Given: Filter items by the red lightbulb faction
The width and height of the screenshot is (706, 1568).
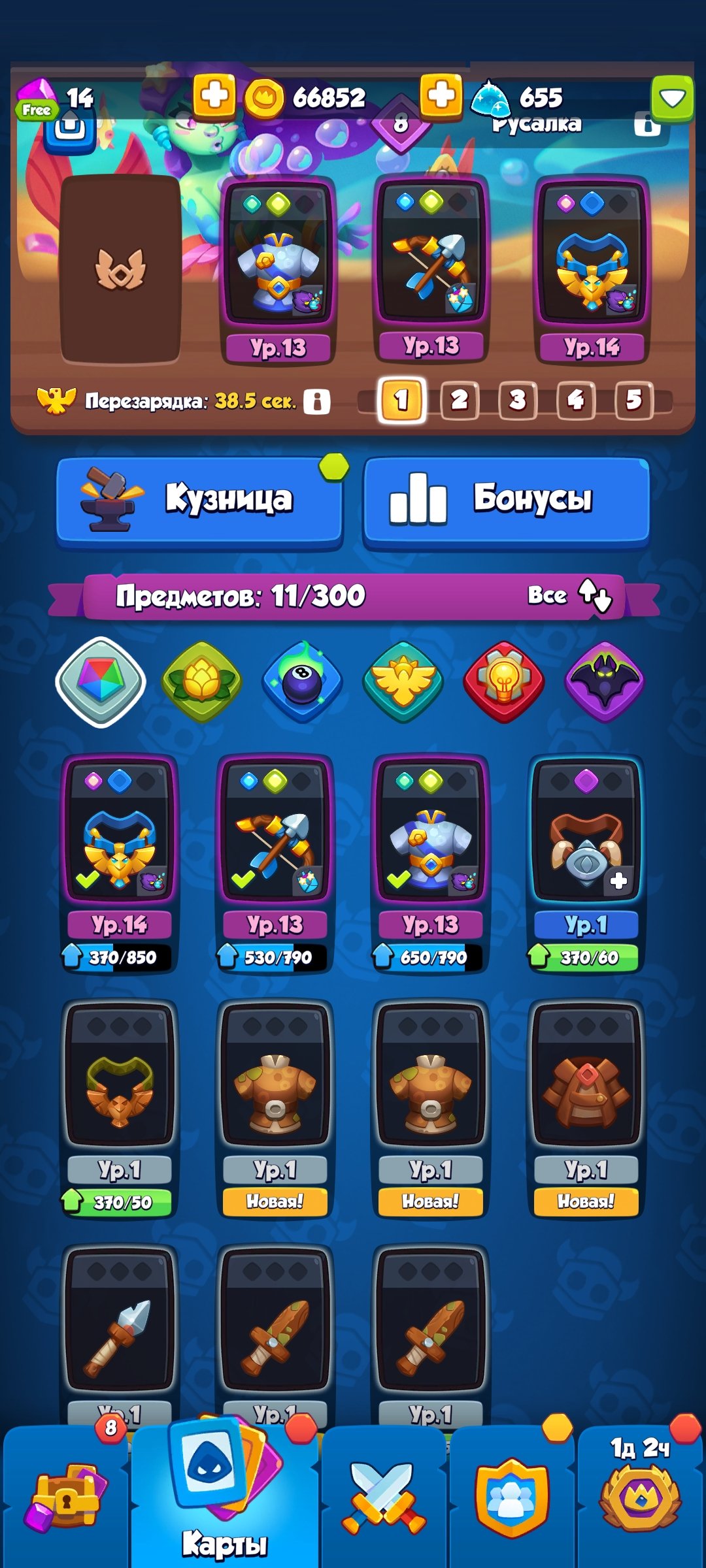Looking at the screenshot, I should [503, 682].
